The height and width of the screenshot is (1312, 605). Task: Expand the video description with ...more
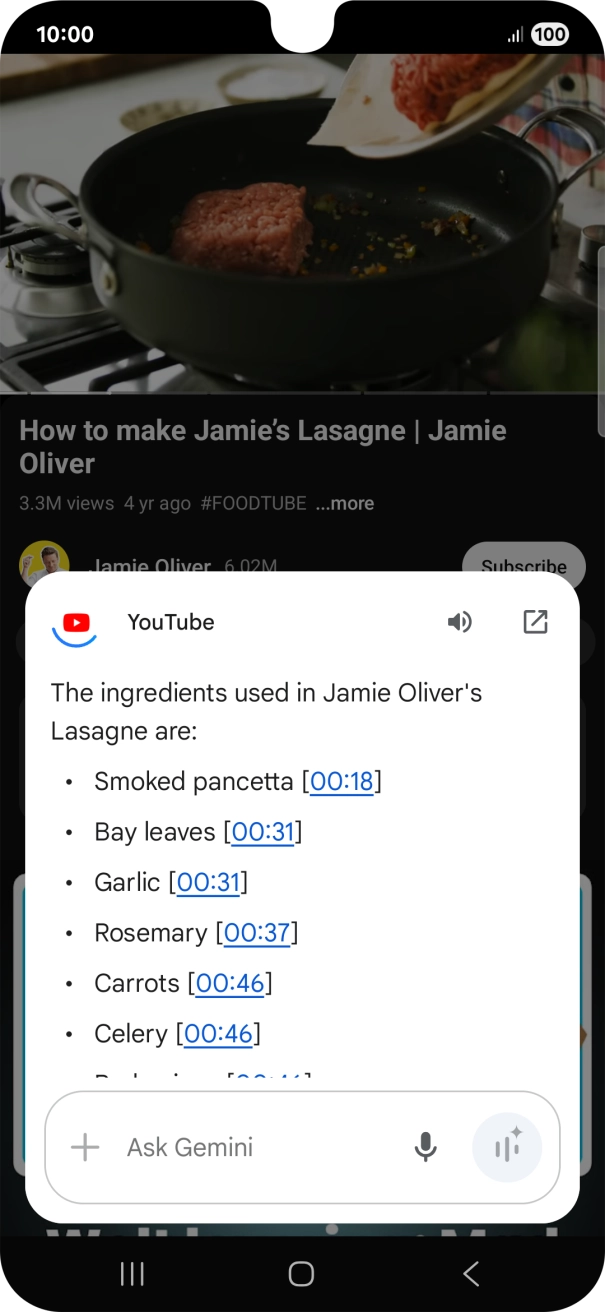pos(345,503)
